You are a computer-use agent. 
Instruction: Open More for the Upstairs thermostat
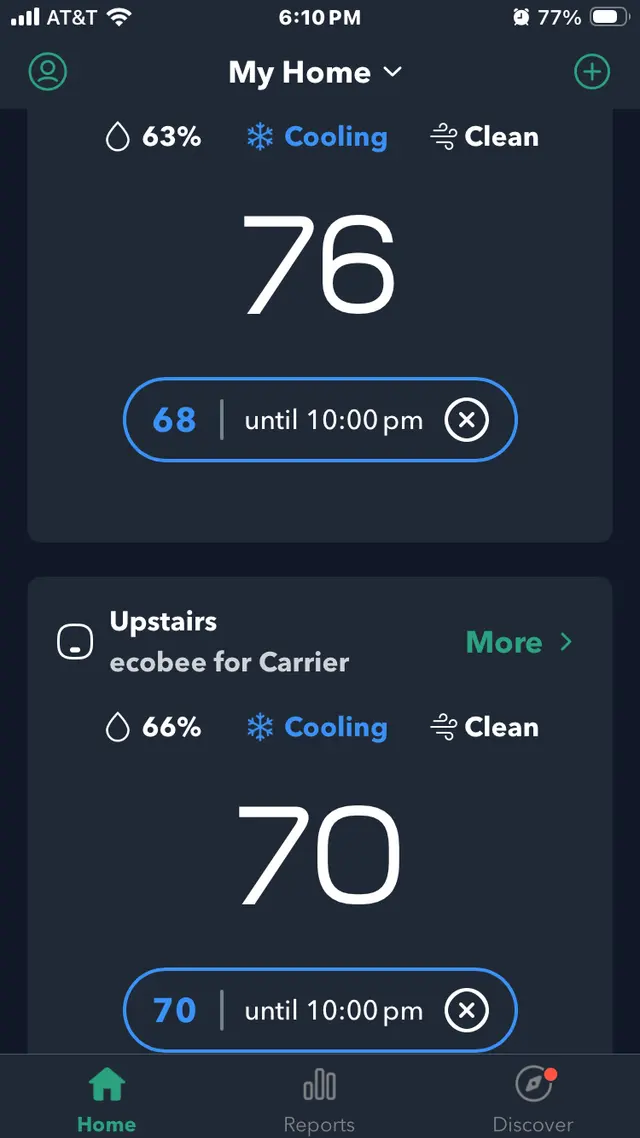(x=519, y=642)
